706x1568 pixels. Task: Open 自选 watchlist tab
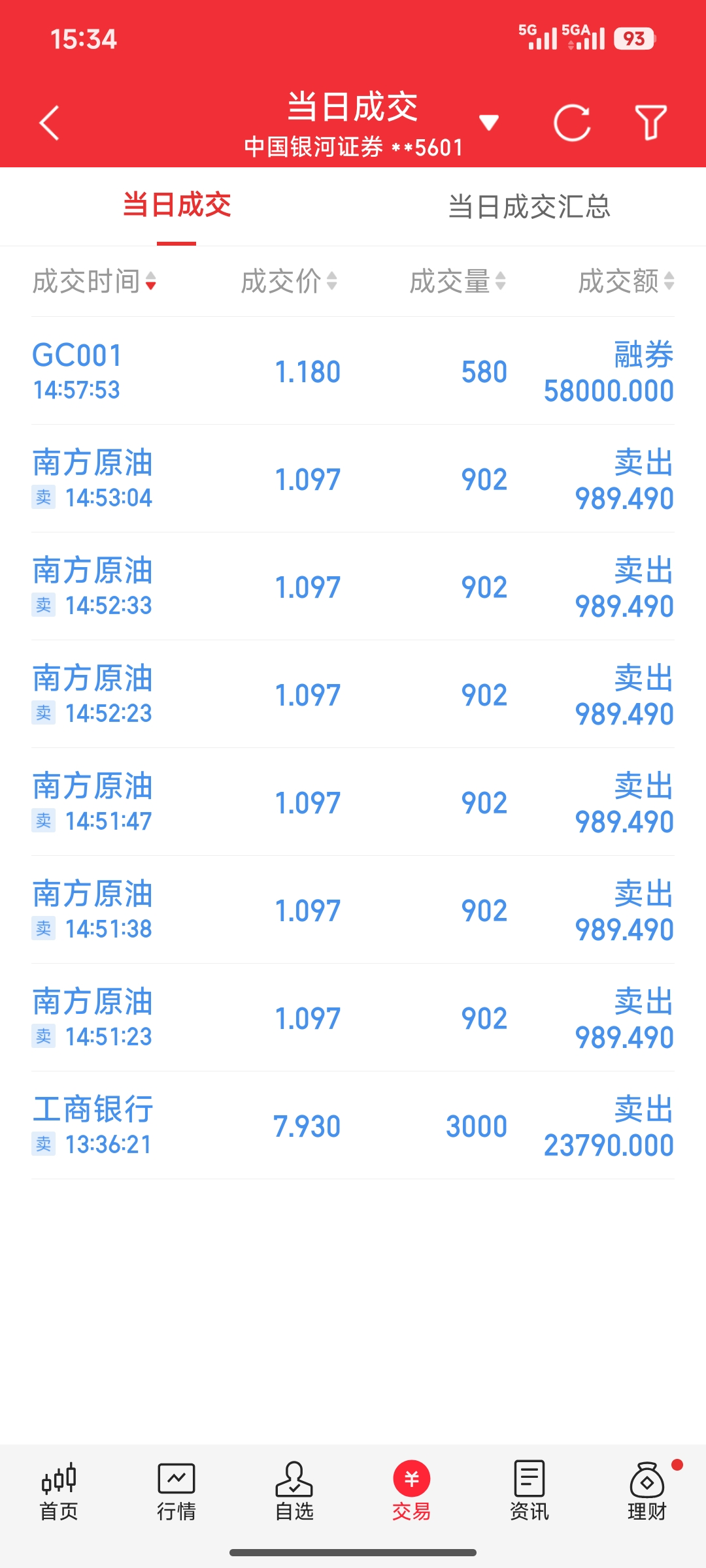(x=294, y=1492)
